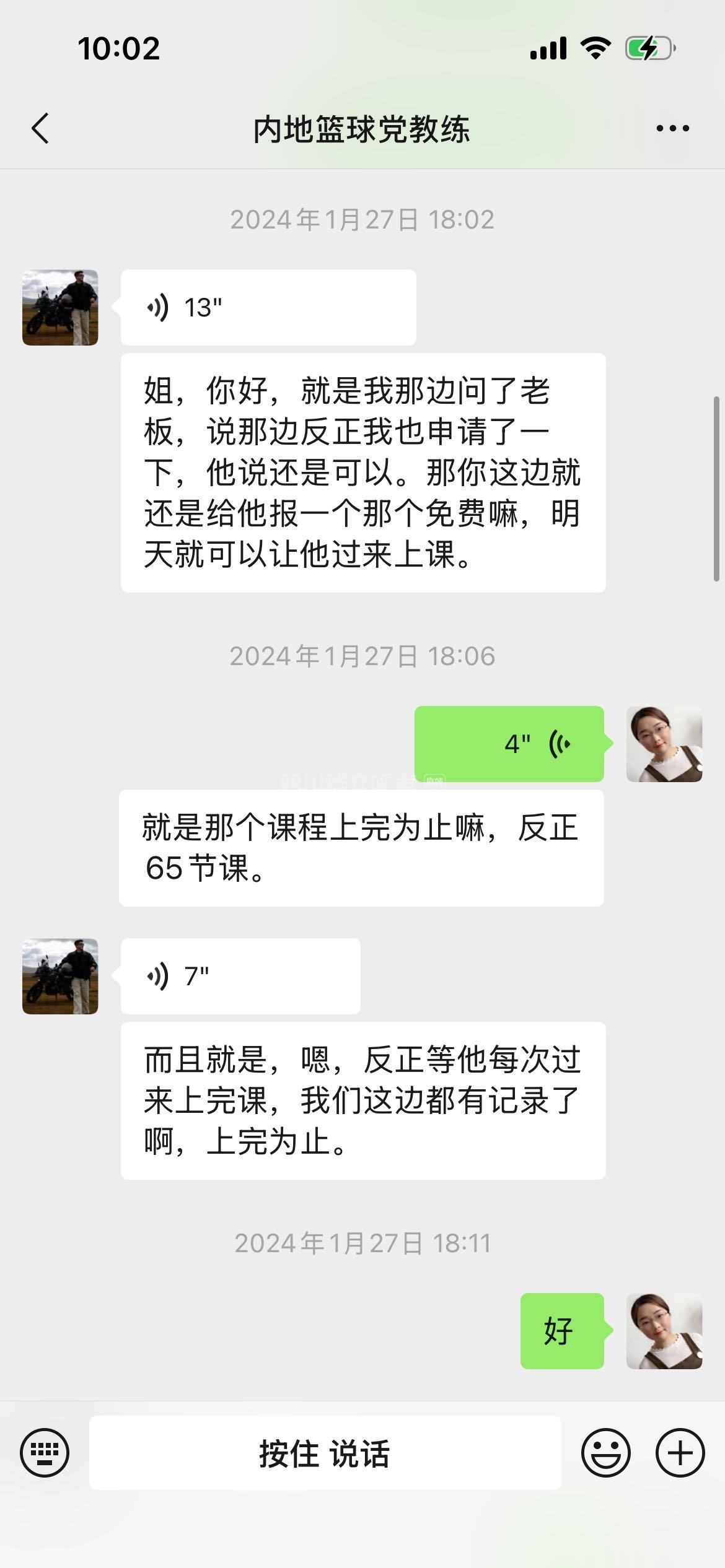Open the emoji sticker panel
This screenshot has width=725, height=1568.
click(x=605, y=1452)
